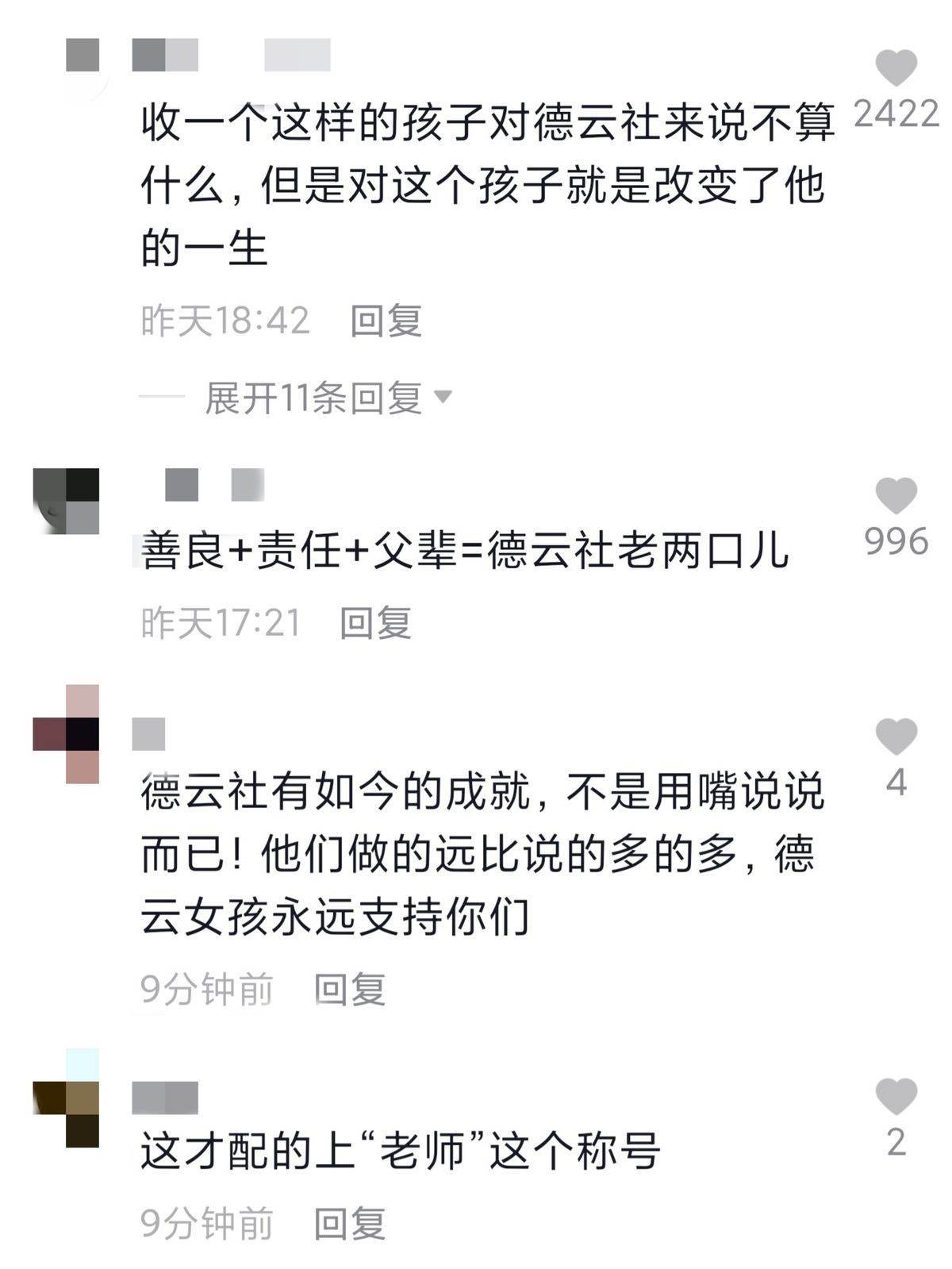Screen dimensions: 952x1269
Task: Like the 德云女孩永远支持你们 comment
Action: [x=896, y=737]
